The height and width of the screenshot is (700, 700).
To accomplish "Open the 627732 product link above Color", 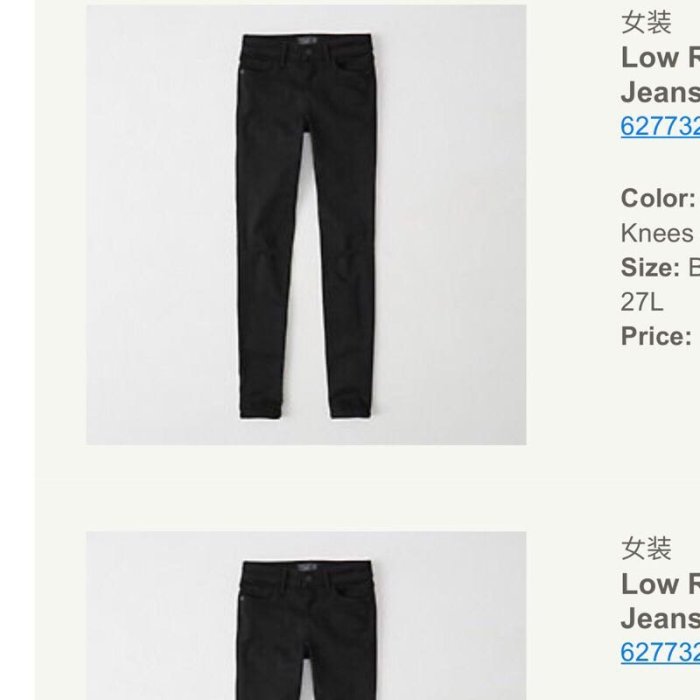I will coord(660,127).
